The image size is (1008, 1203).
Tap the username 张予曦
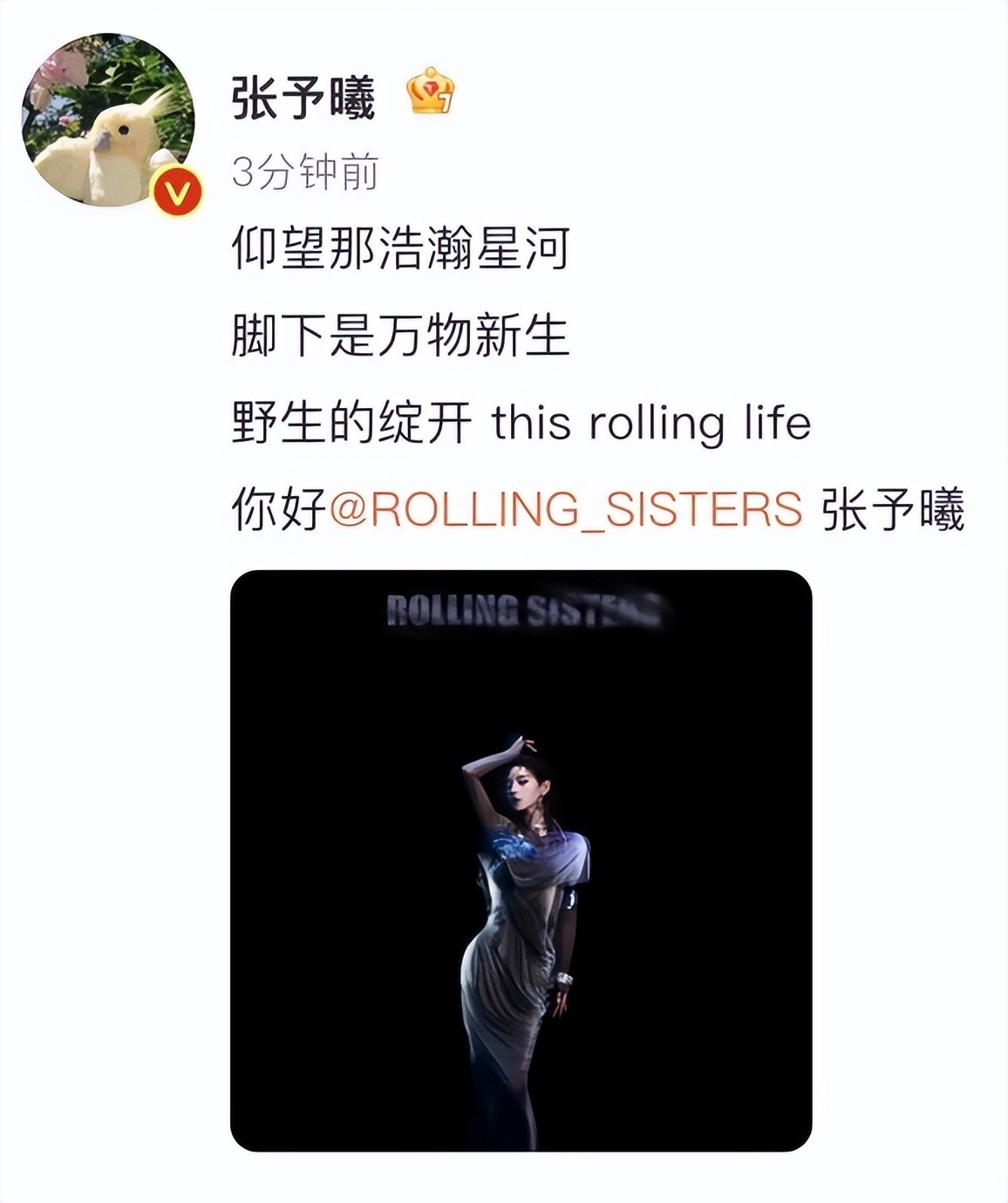point(303,98)
